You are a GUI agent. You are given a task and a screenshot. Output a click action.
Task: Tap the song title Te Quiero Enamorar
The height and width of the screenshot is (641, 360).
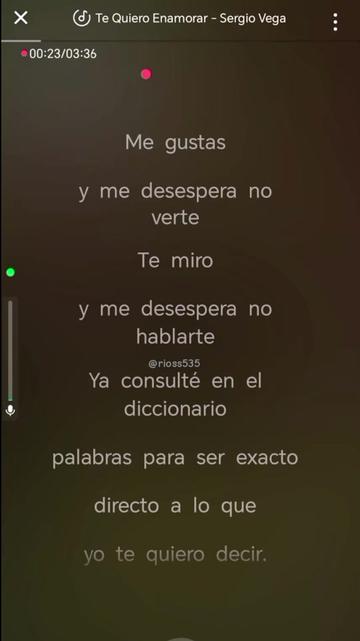coord(152,18)
